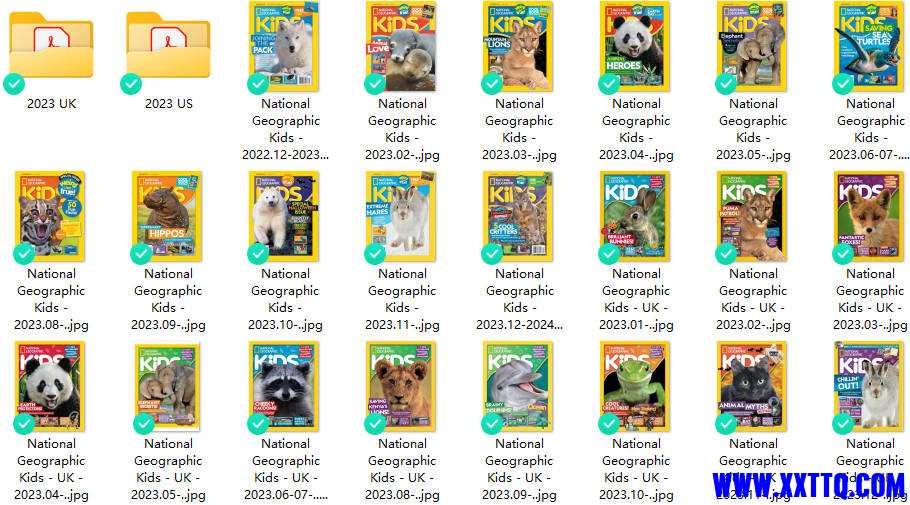Image resolution: width=910 pixels, height=505 pixels.
Task: Open National Geographic Kids 2023.12-2024 jpg
Action: pos(519,216)
